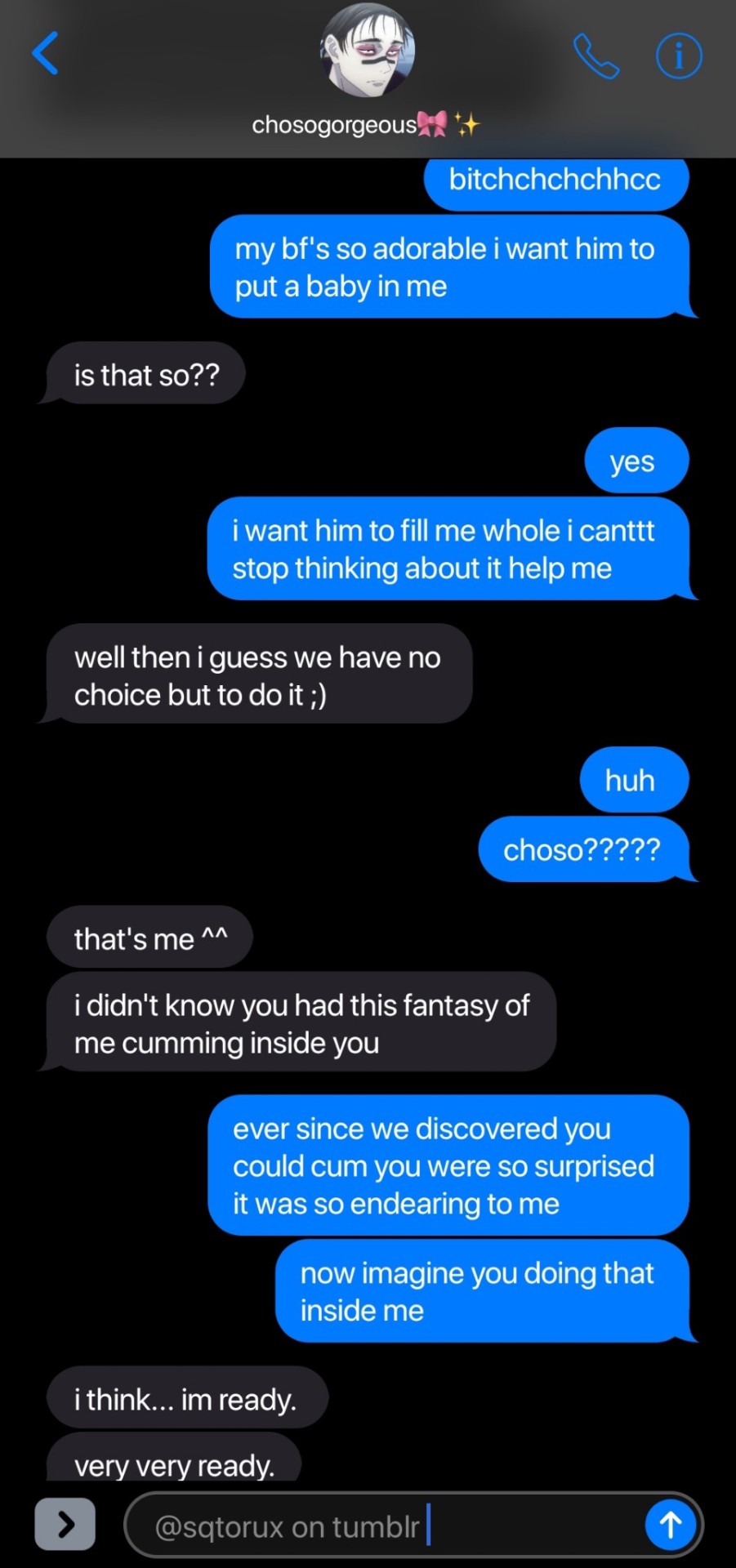This screenshot has width=736, height=1568.
Task: Send the typed message
Action: pyautogui.click(x=670, y=1524)
